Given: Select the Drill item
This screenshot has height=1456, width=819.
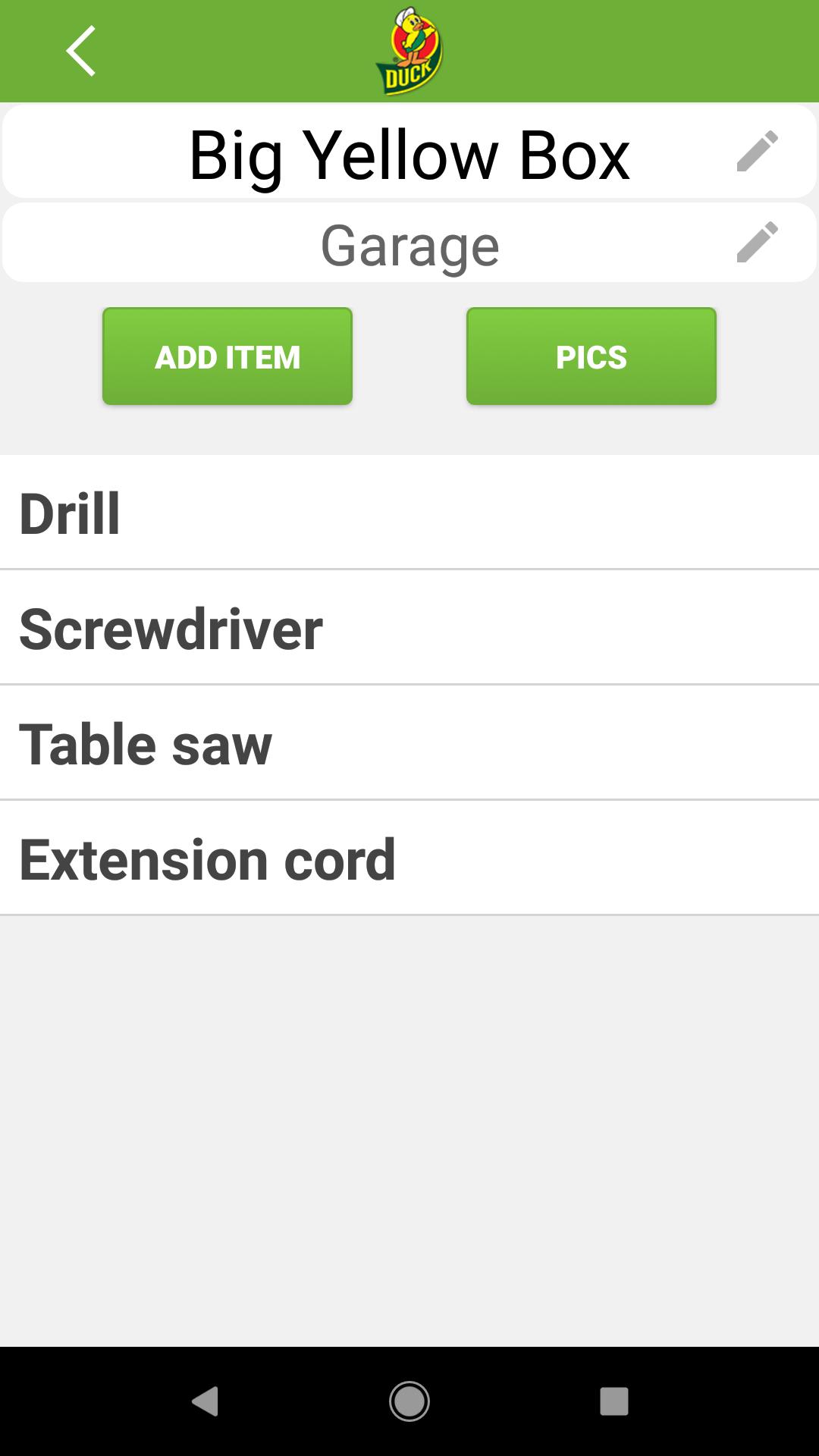Looking at the screenshot, I should coord(409,513).
